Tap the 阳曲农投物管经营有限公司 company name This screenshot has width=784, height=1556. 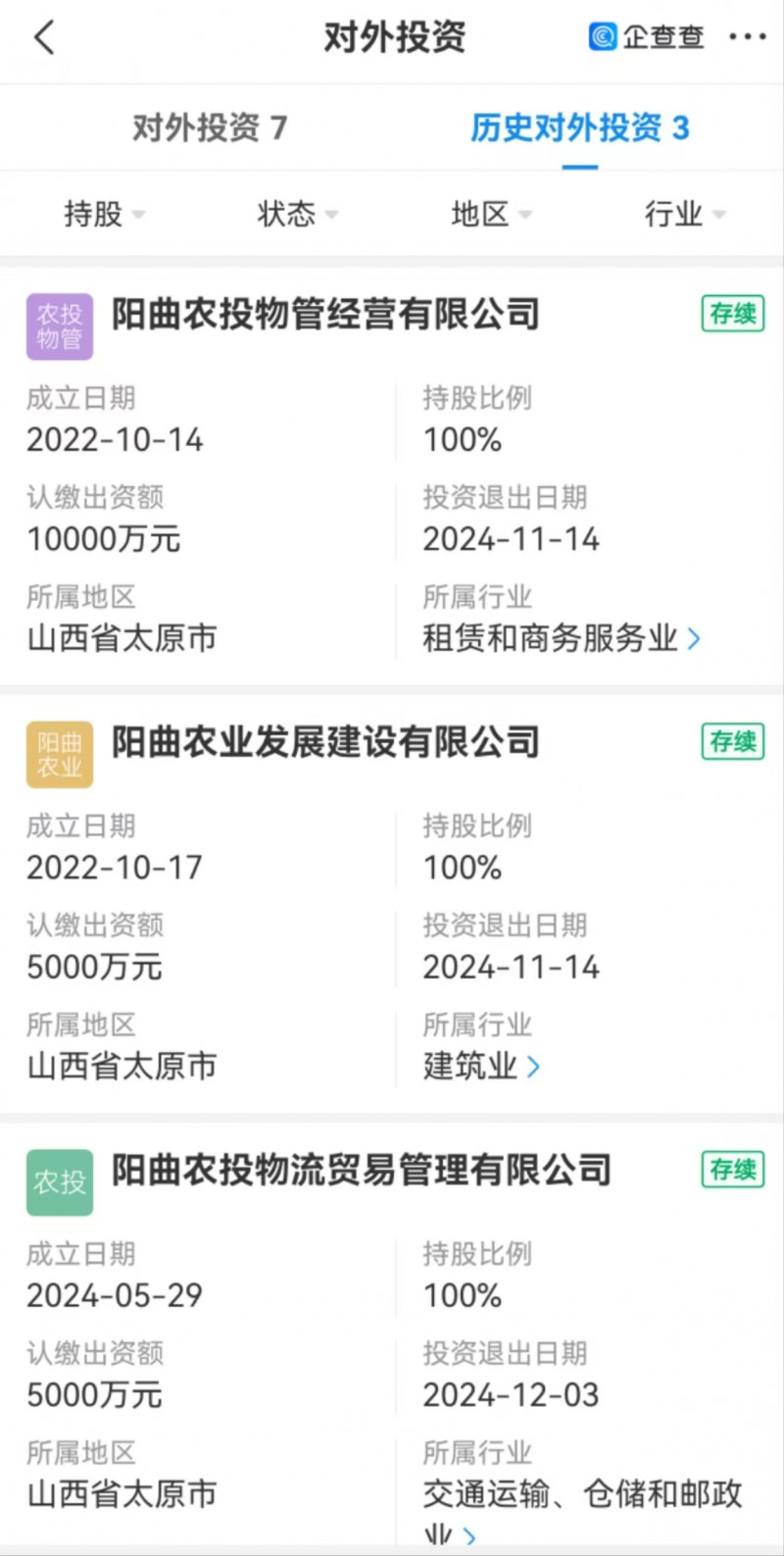click(326, 315)
